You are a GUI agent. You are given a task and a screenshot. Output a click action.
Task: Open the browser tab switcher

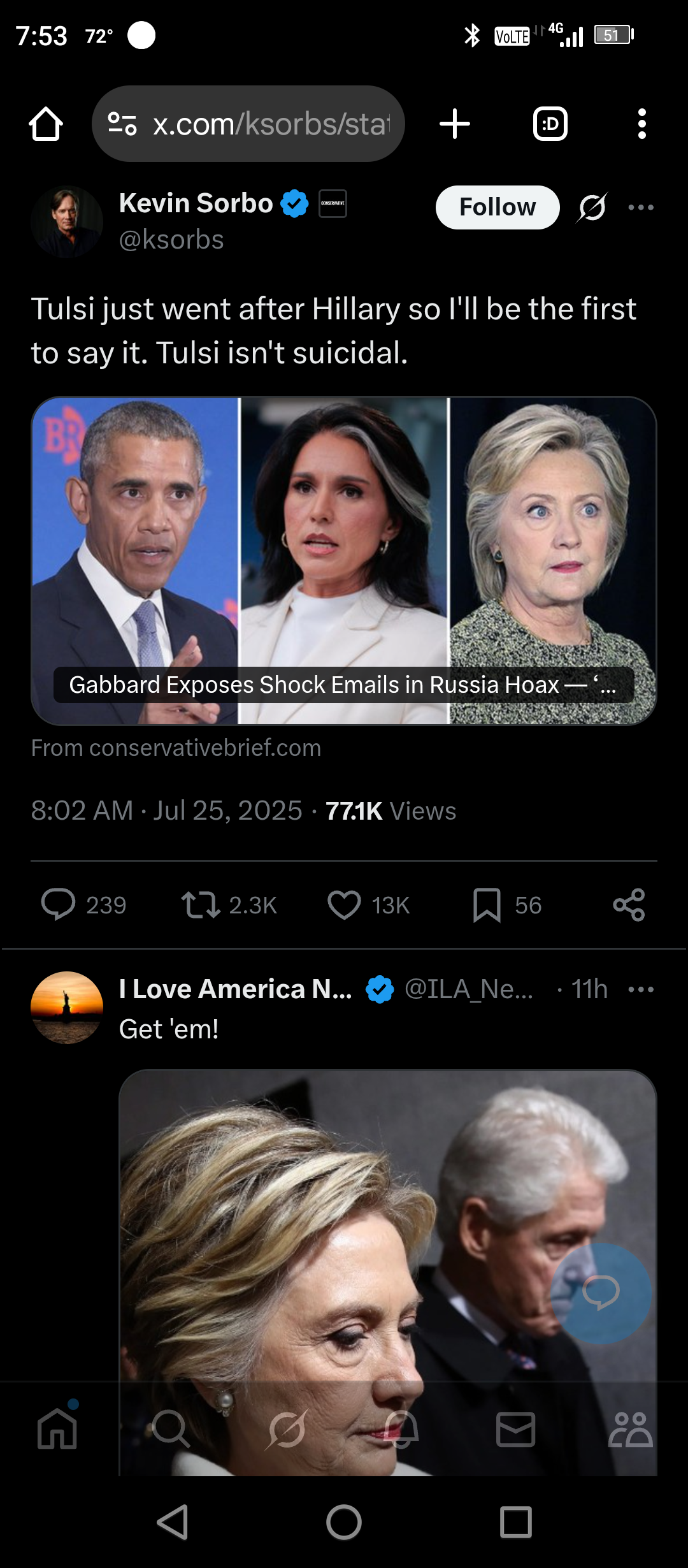coord(550,124)
